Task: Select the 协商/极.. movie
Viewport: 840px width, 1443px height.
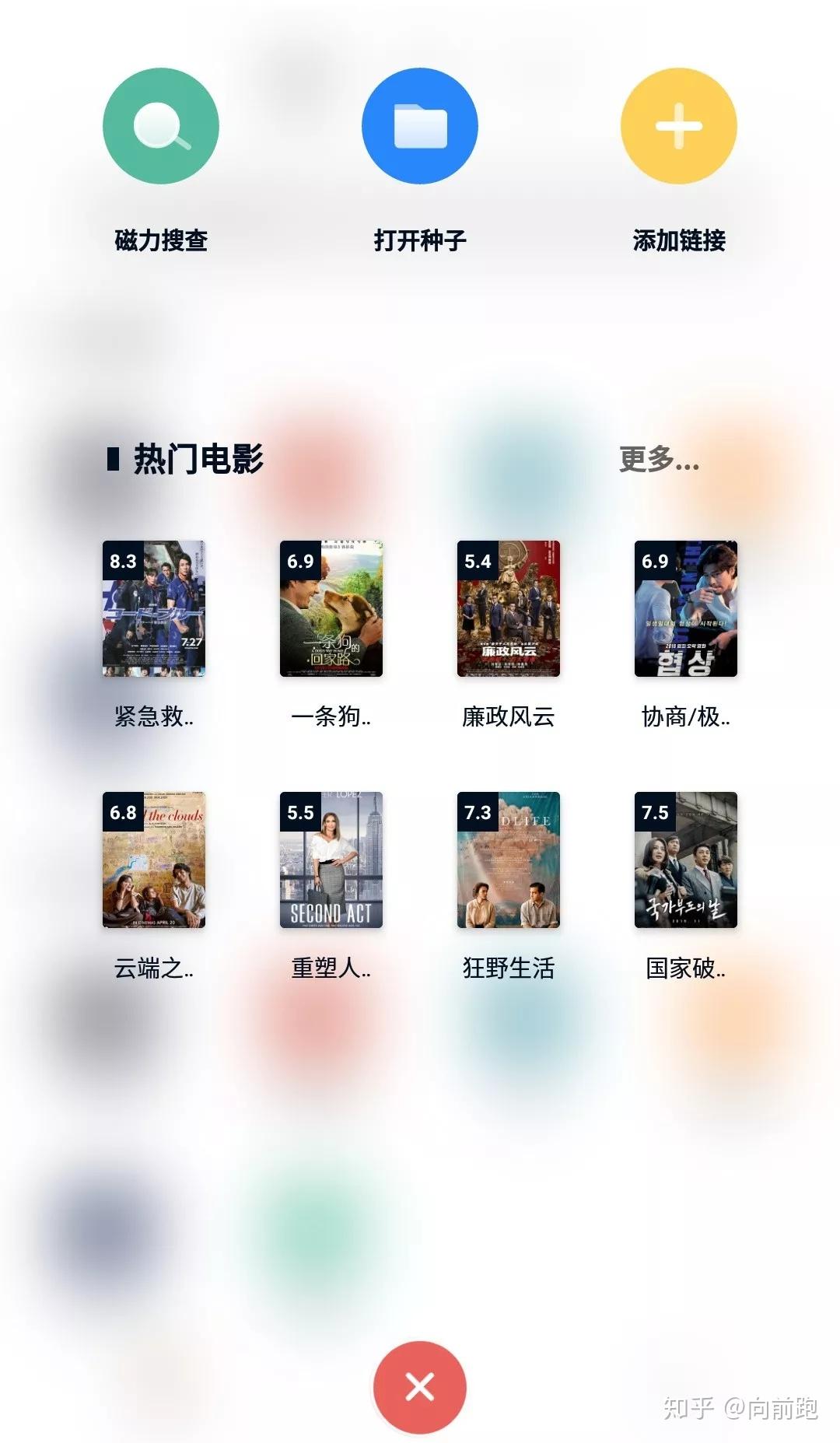Action: click(686, 608)
